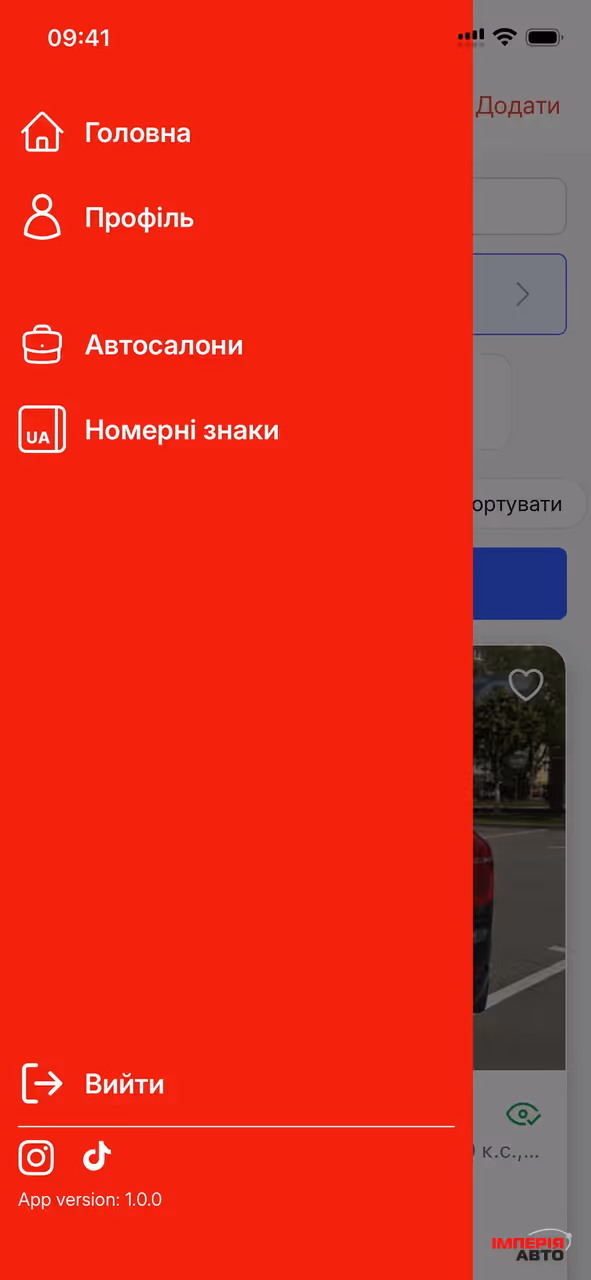Open Номерні знаки section
This screenshot has height=1280, width=591.
pos(149,430)
